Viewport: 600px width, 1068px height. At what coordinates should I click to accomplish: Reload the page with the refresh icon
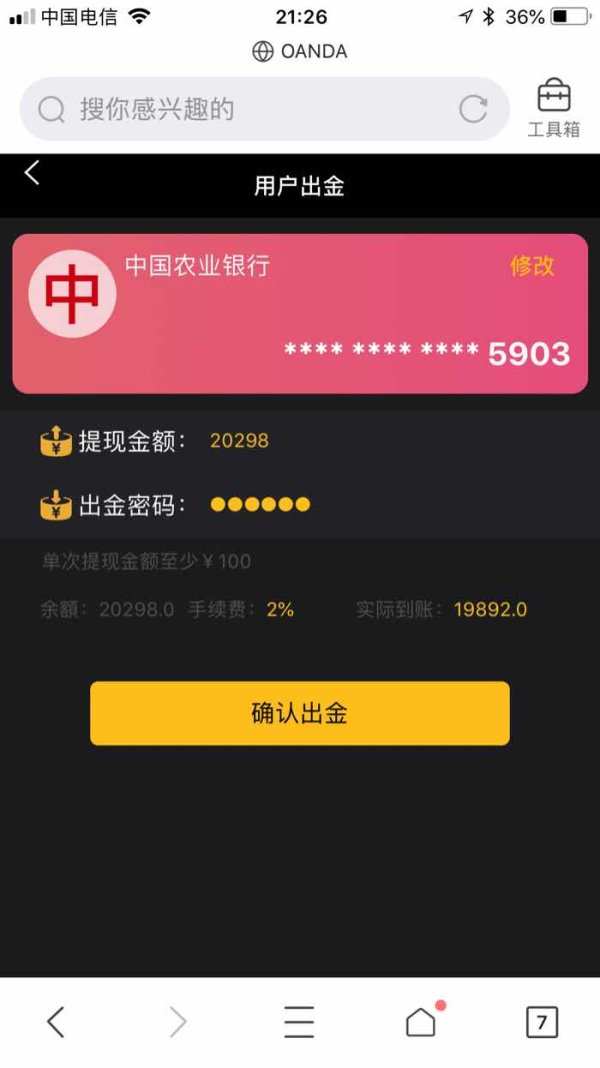click(x=473, y=109)
